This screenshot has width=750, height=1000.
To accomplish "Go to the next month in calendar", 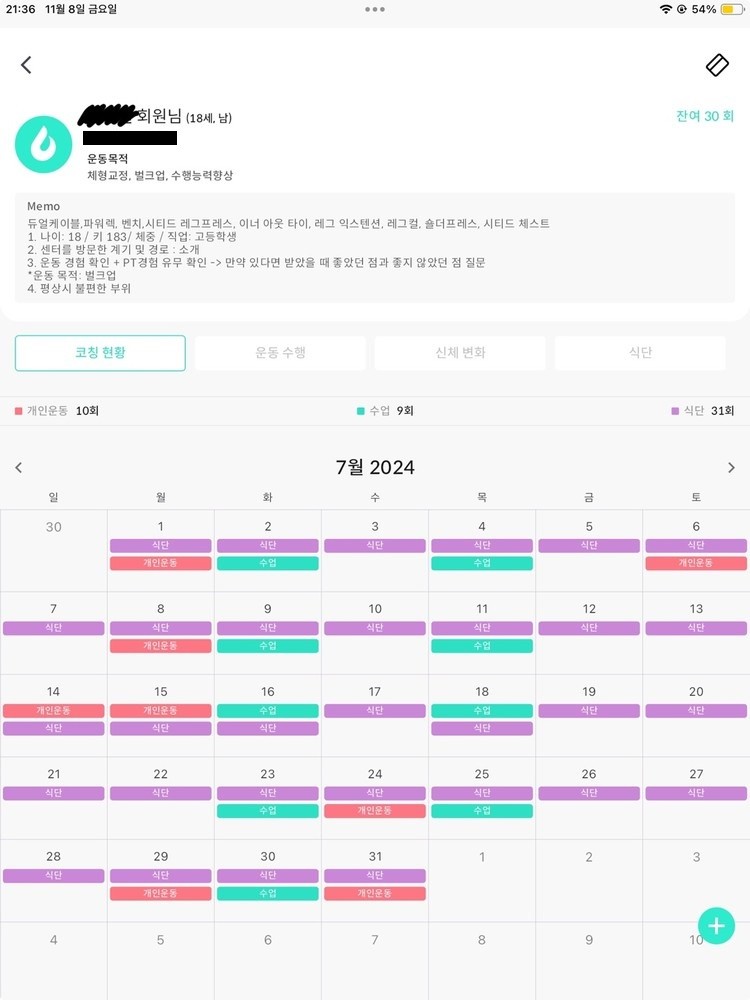I will tap(731, 467).
